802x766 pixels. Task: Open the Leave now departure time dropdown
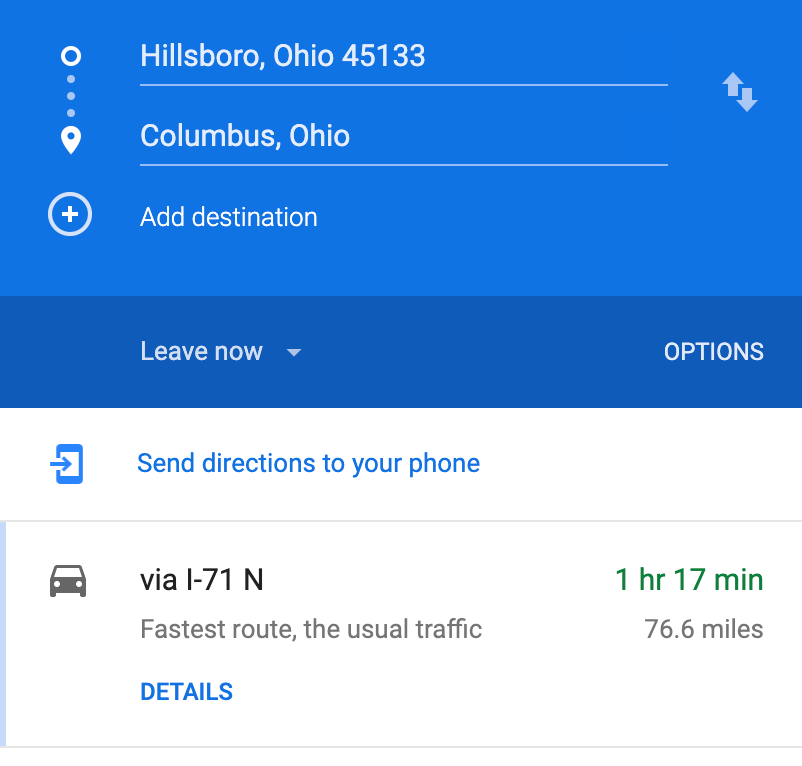coord(220,352)
